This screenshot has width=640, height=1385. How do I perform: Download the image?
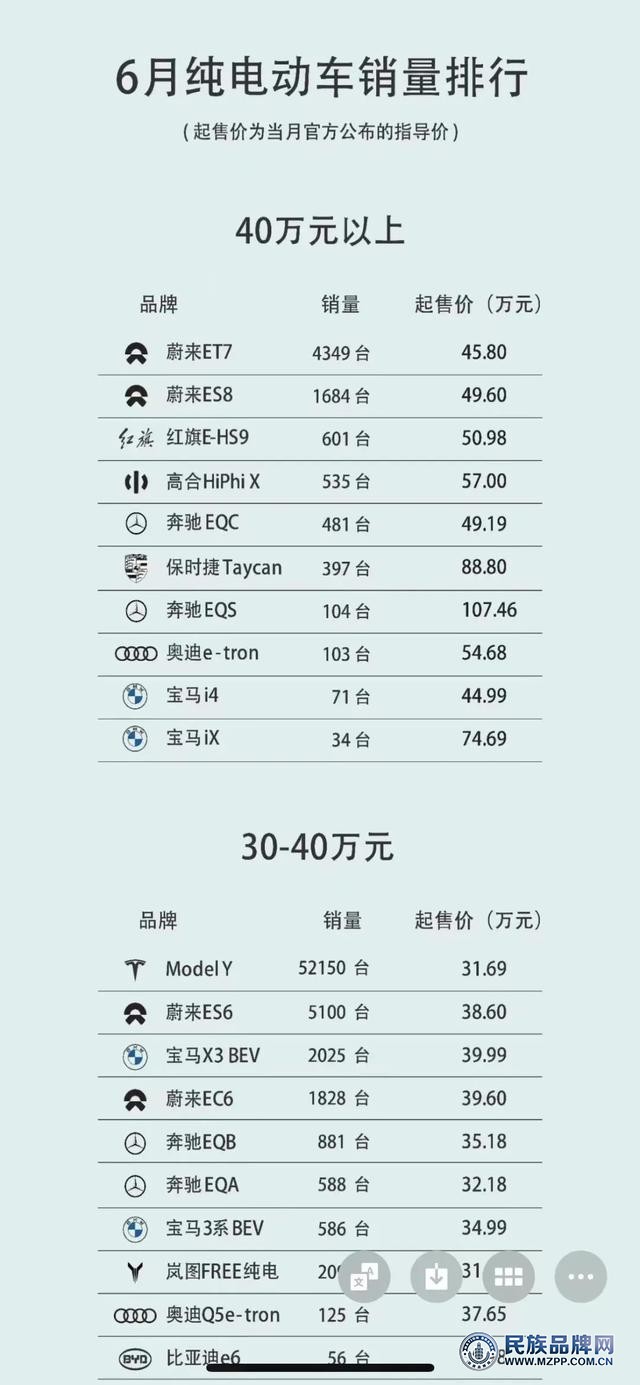pyautogui.click(x=436, y=1276)
